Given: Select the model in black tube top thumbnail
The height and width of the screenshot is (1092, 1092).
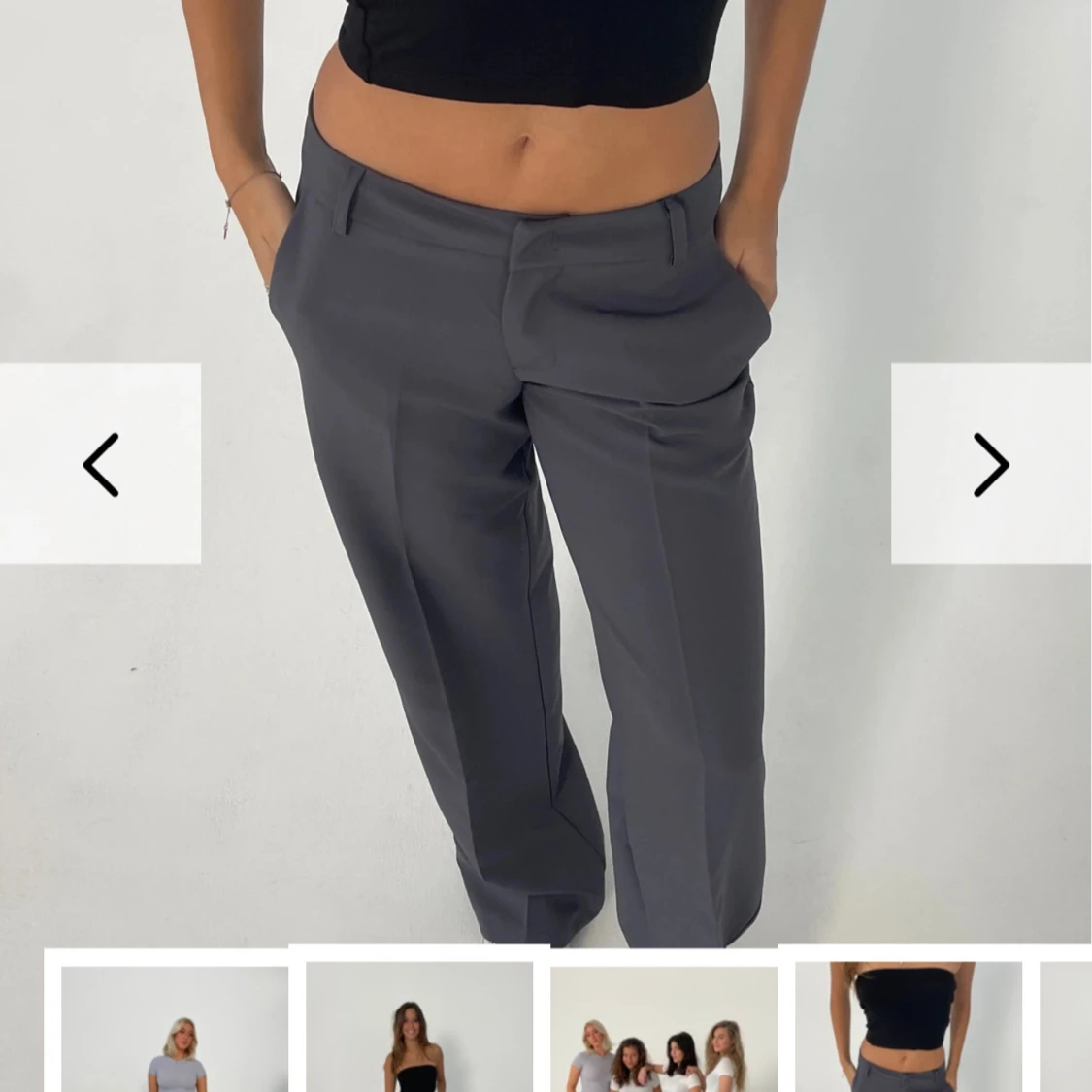Looking at the screenshot, I should pyautogui.click(x=419, y=1029).
